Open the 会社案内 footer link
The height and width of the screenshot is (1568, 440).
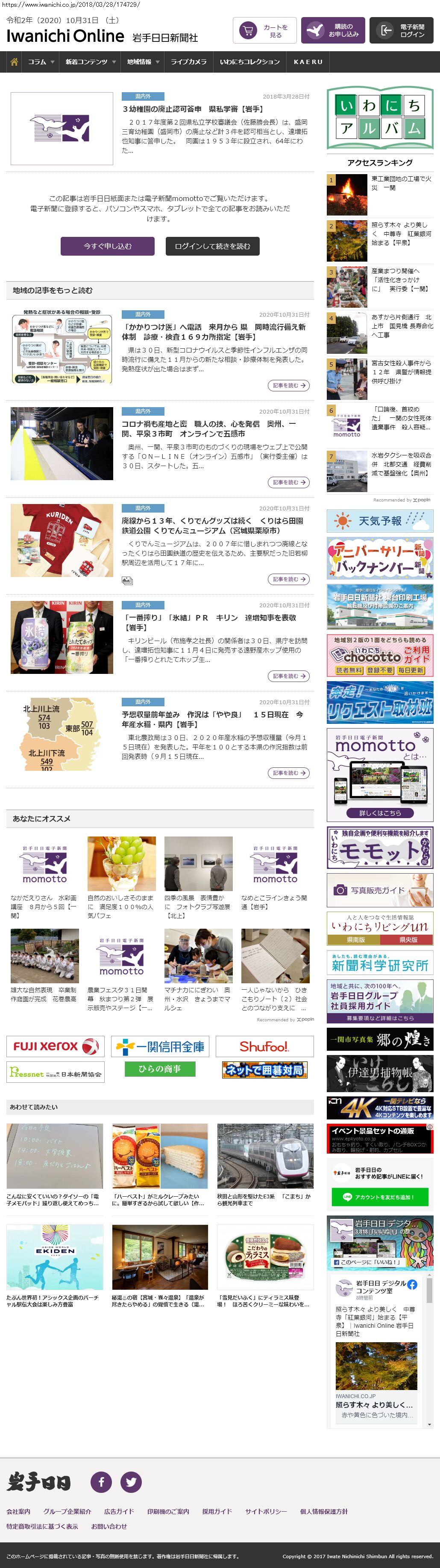18,1511
